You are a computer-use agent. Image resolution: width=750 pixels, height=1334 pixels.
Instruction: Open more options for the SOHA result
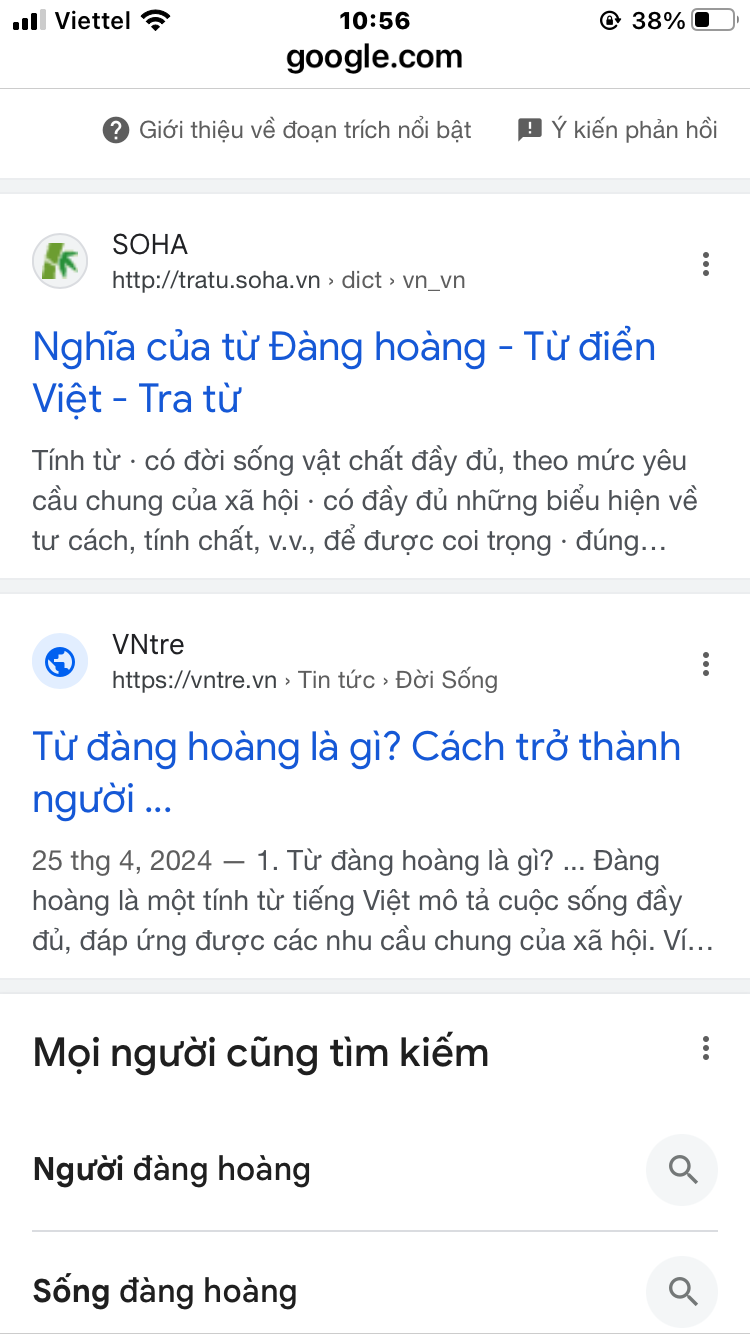(706, 264)
